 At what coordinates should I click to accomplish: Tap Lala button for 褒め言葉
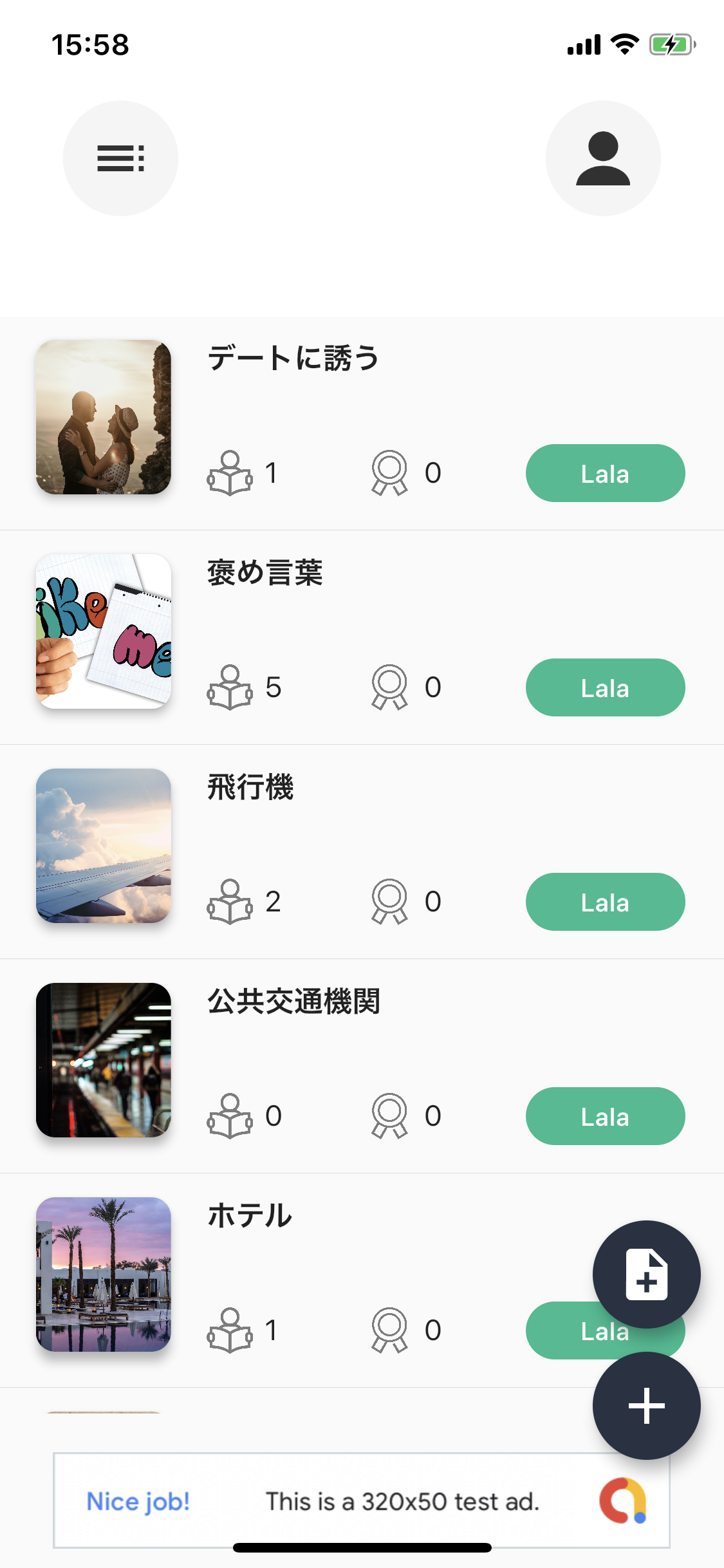pyautogui.click(x=605, y=687)
